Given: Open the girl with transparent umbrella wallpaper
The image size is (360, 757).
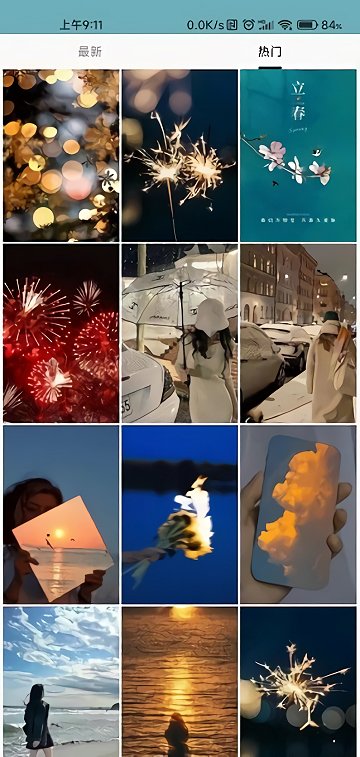Looking at the screenshot, I should pyautogui.click(x=180, y=333).
